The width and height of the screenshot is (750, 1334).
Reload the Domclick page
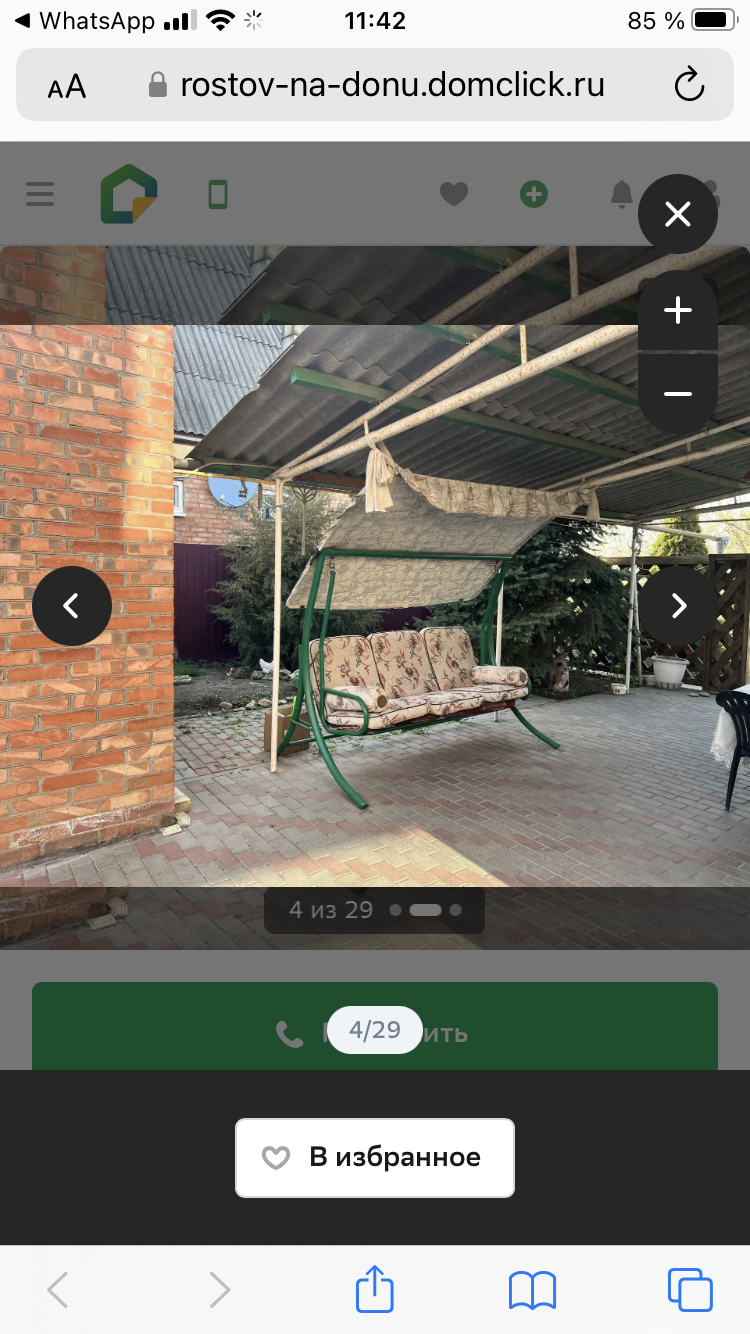[689, 85]
